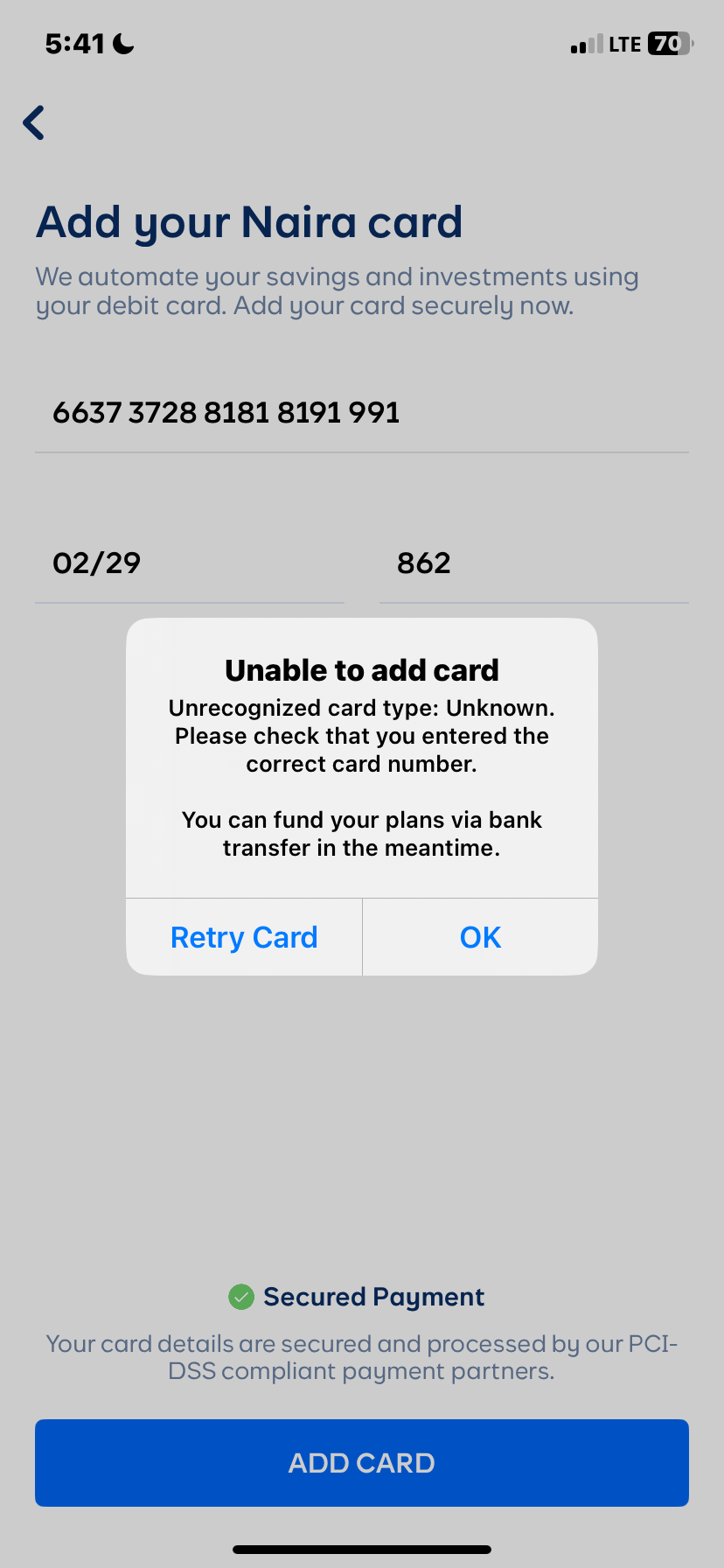The width and height of the screenshot is (724, 1568).
Task: Edit the expiry date 02/29 field
Action: click(x=189, y=563)
